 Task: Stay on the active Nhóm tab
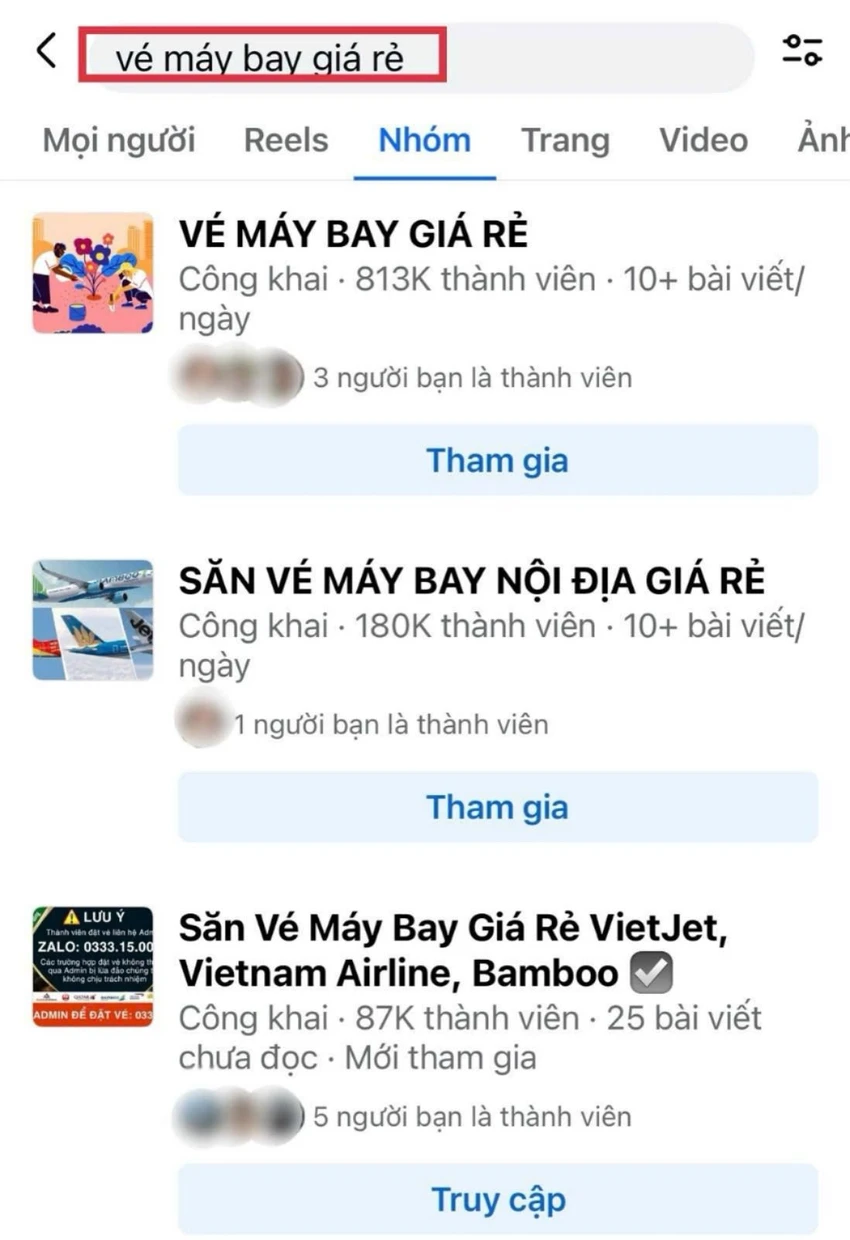(x=424, y=140)
